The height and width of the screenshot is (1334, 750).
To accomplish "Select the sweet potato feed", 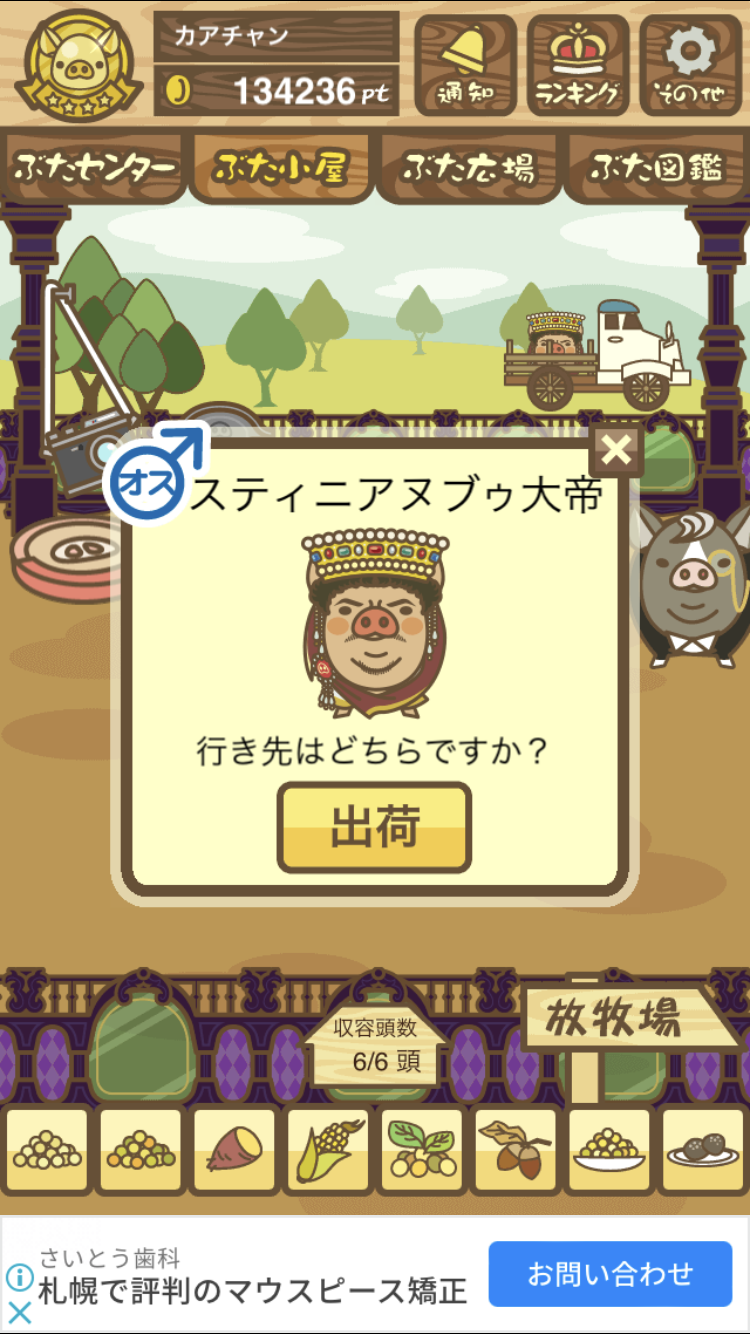I will pyautogui.click(x=233, y=1151).
